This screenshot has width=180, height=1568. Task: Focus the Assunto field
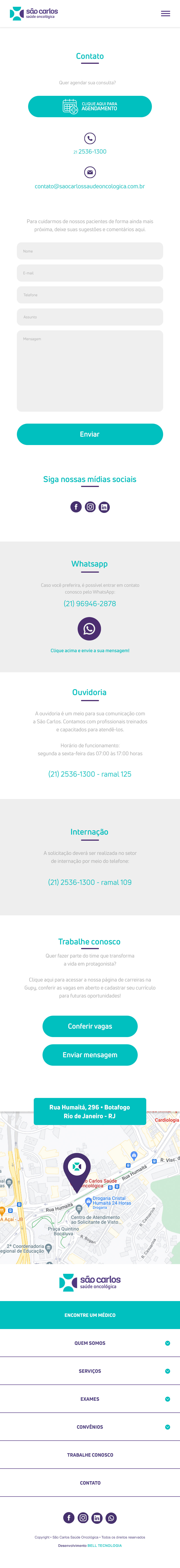[90, 317]
